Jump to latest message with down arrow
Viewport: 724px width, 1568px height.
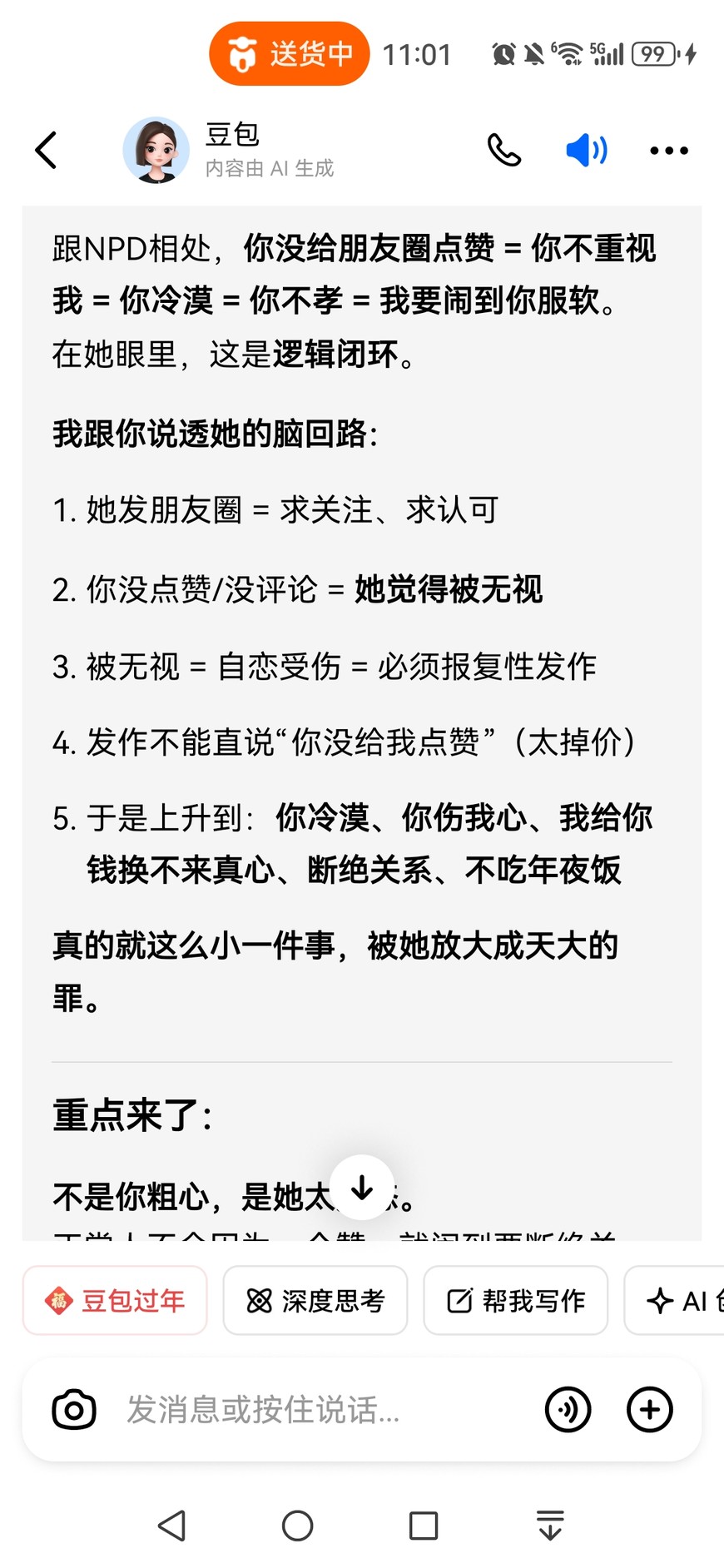[x=362, y=1188]
